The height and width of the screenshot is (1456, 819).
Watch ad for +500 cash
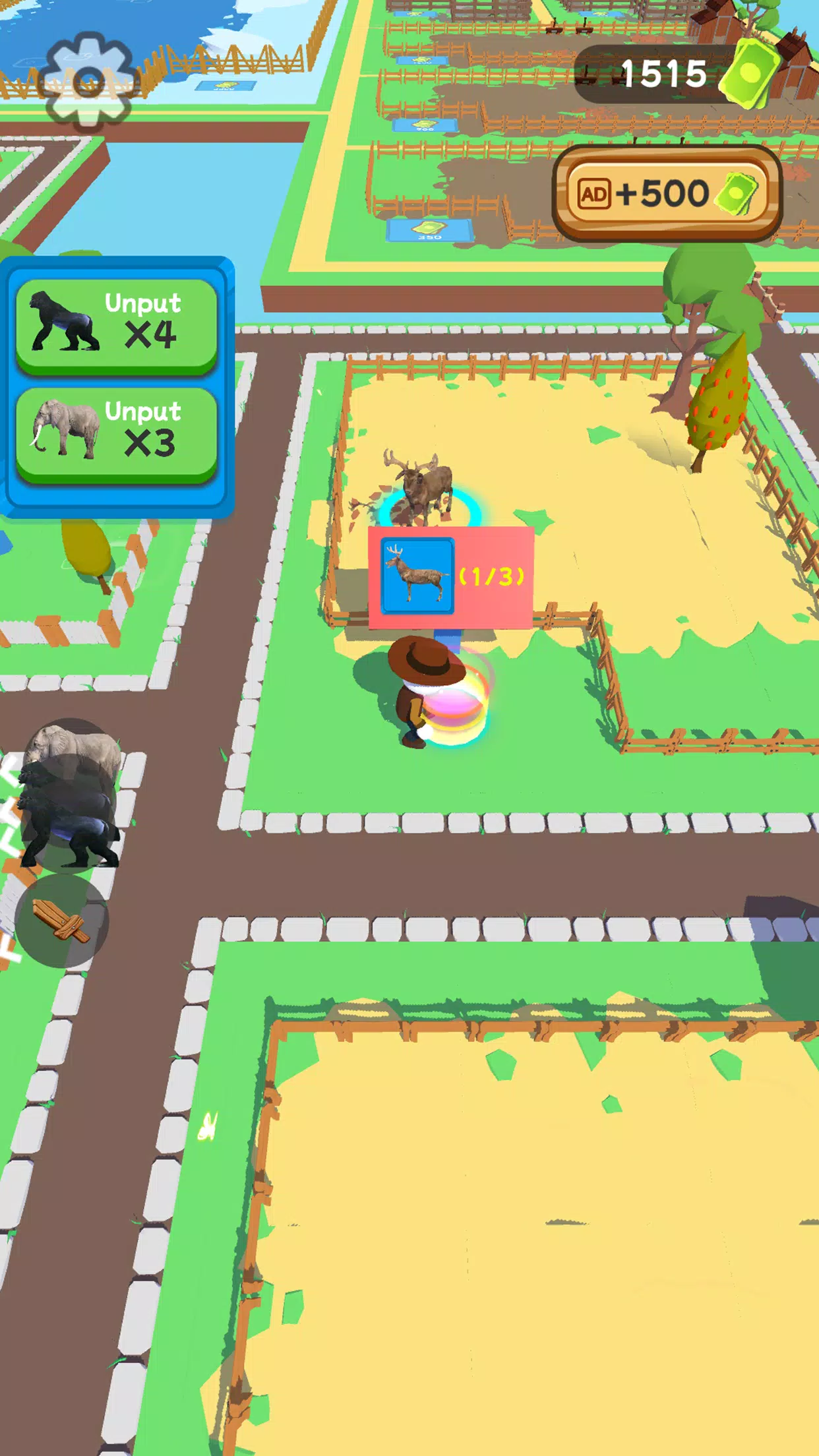point(667,194)
